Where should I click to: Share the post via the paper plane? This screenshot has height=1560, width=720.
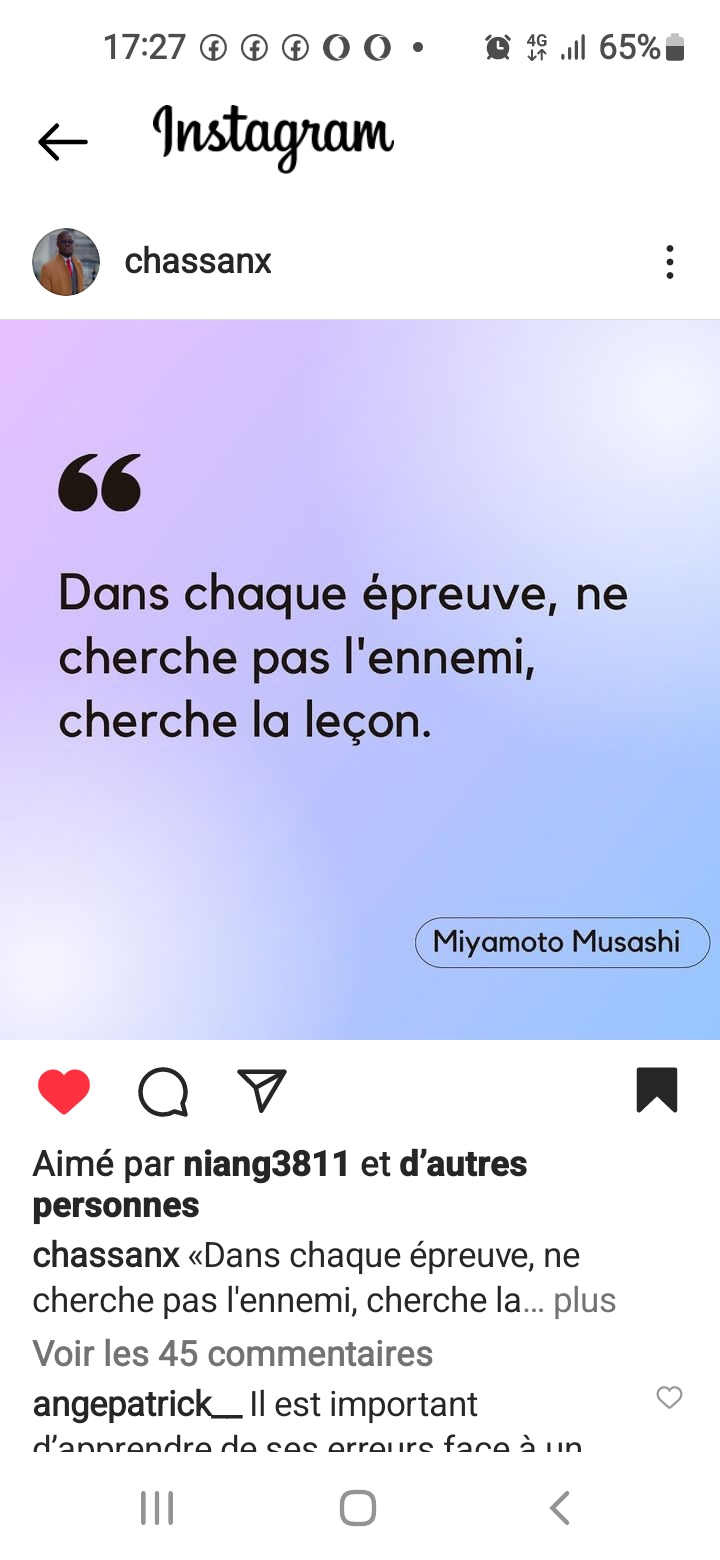click(x=262, y=1090)
